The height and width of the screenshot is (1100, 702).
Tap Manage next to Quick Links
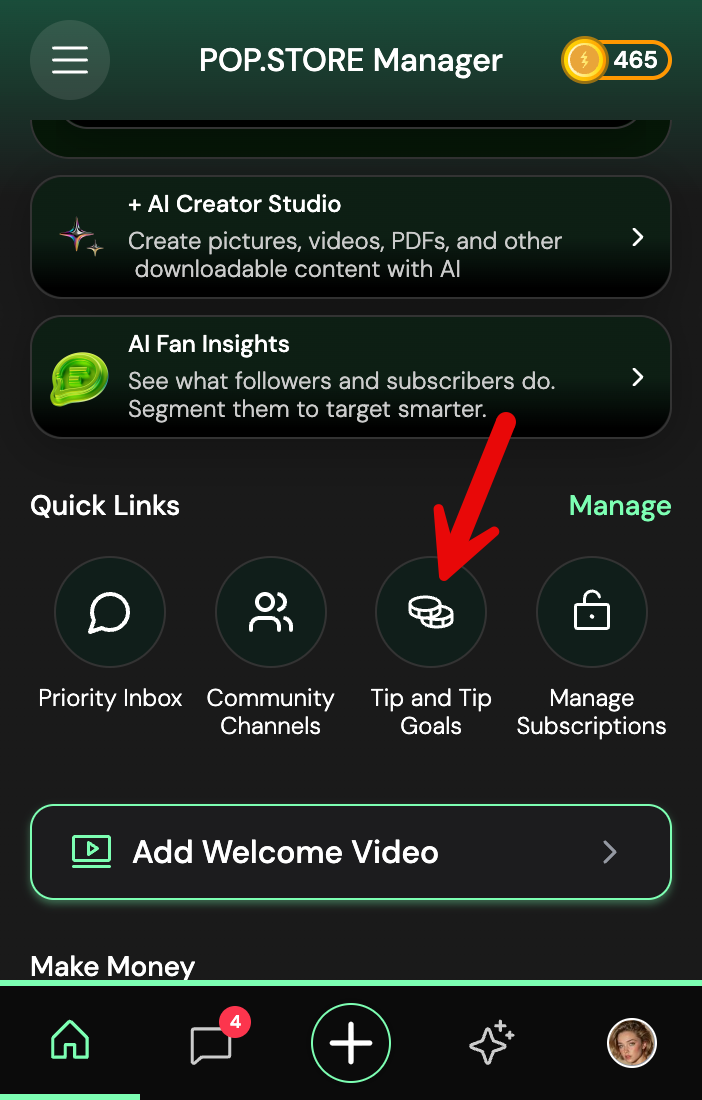[x=620, y=506]
